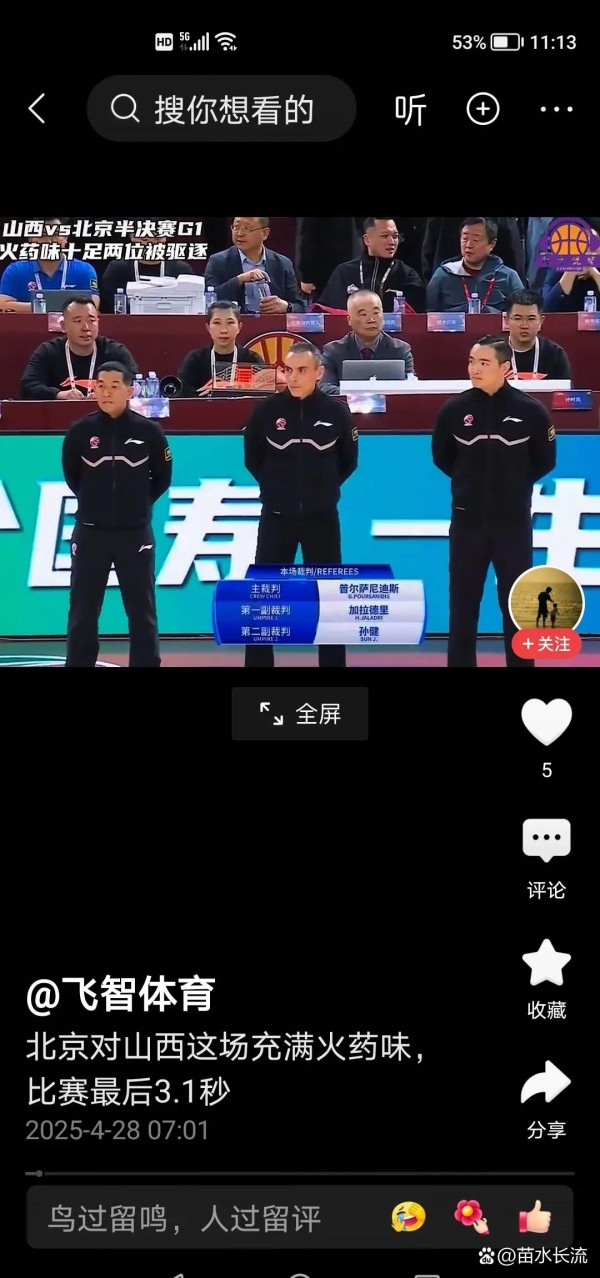Send the laughing-crying emoji reaction

408,1217
